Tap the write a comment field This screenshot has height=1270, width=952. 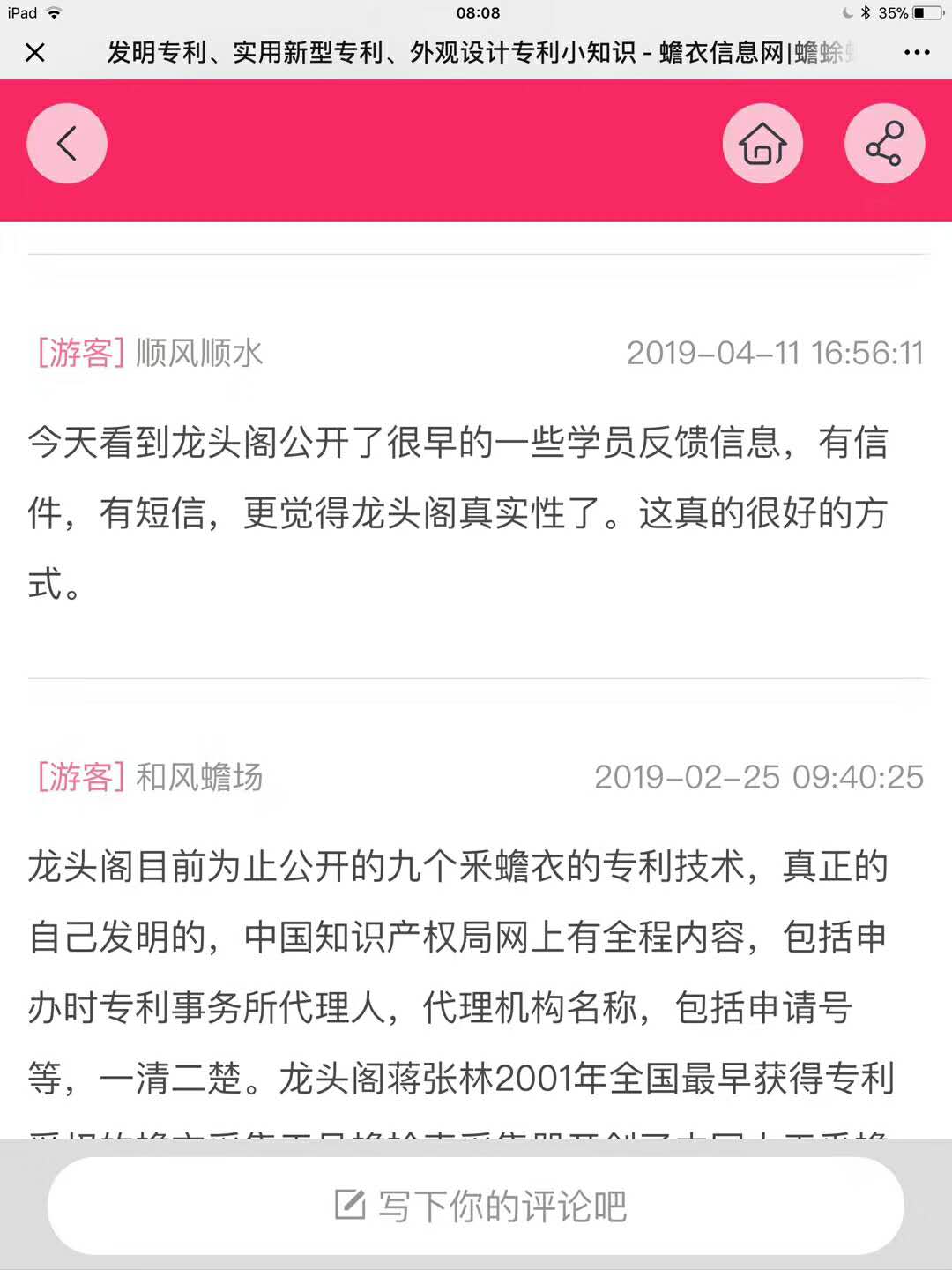tap(476, 1206)
